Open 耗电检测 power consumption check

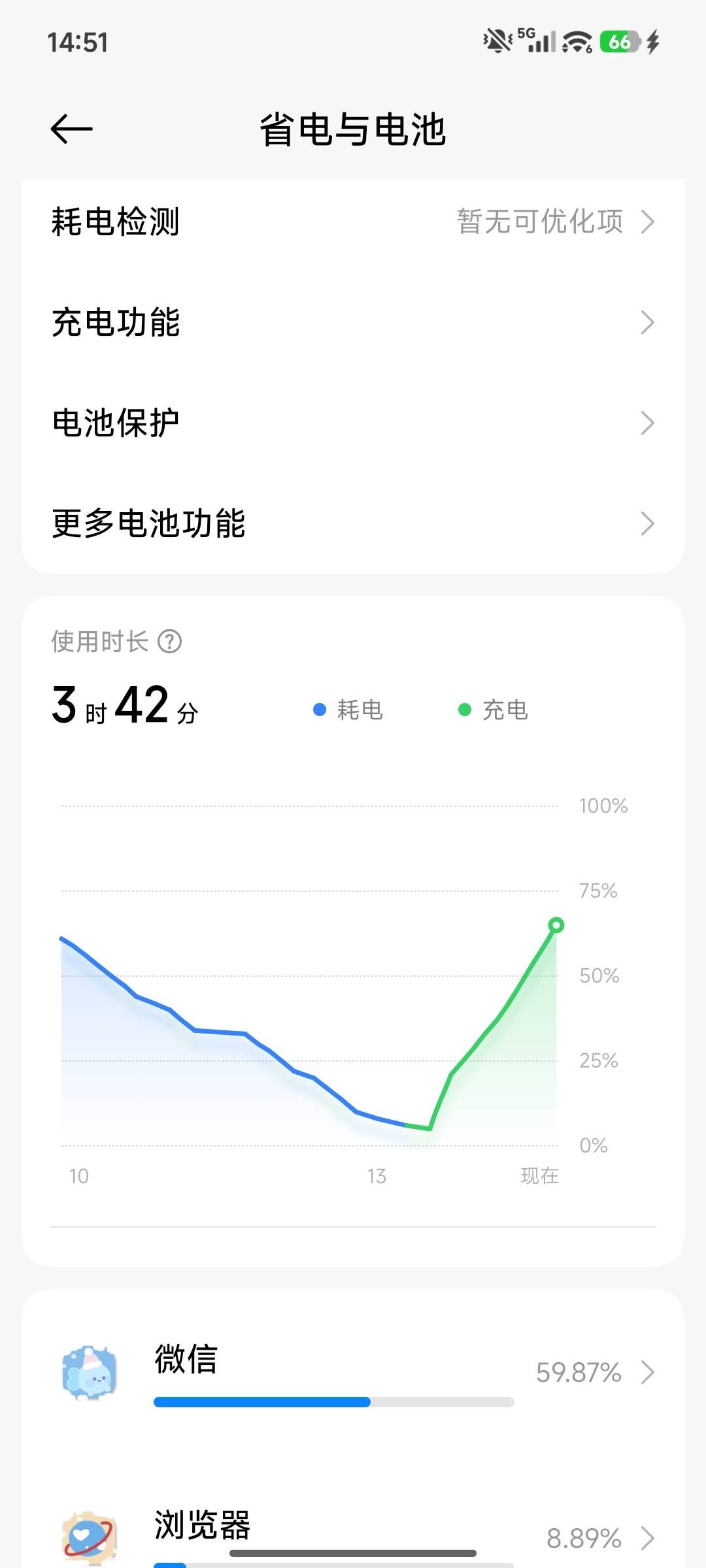pyautogui.click(x=353, y=222)
